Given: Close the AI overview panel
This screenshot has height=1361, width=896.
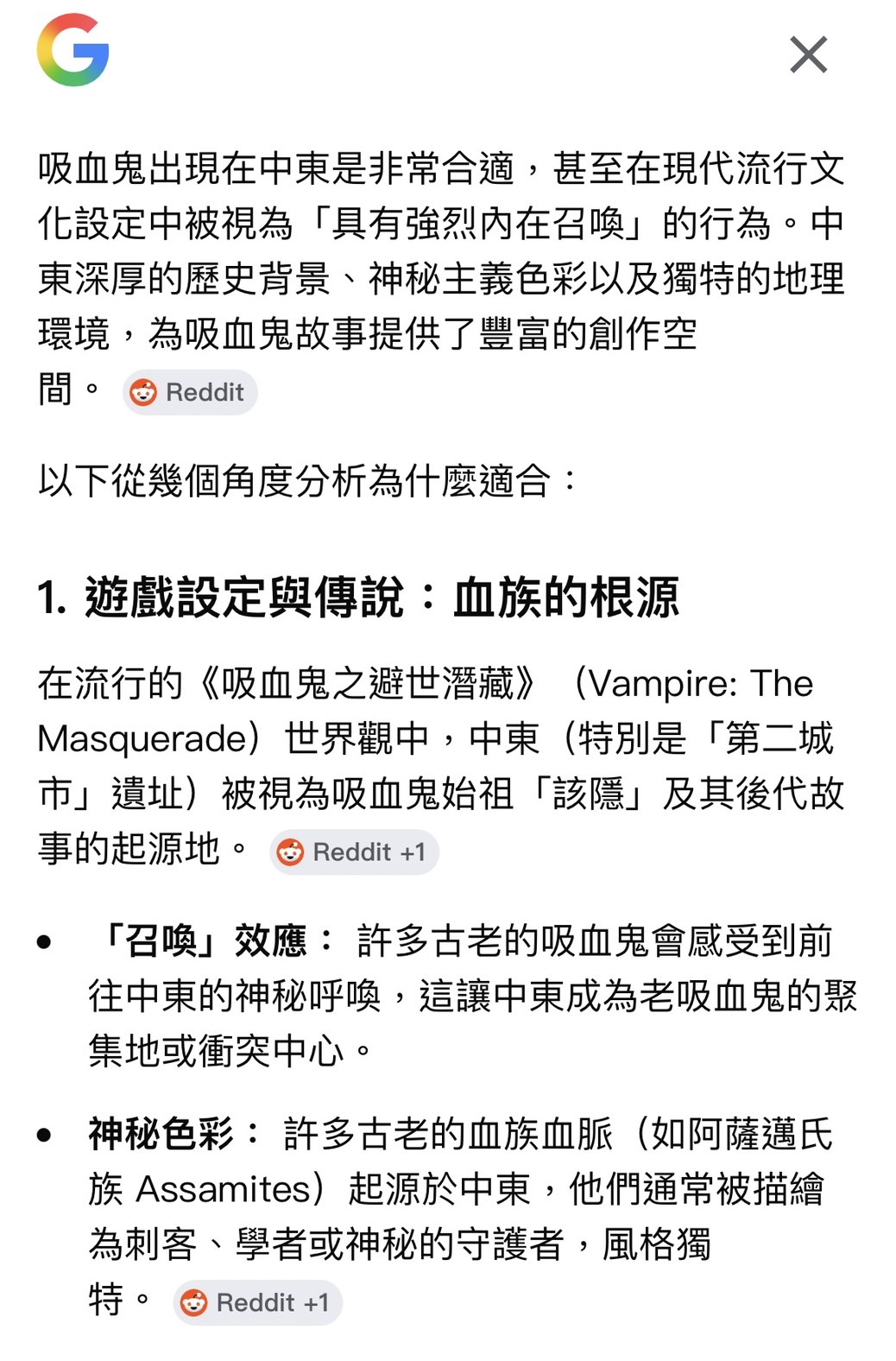Looking at the screenshot, I should [808, 54].
